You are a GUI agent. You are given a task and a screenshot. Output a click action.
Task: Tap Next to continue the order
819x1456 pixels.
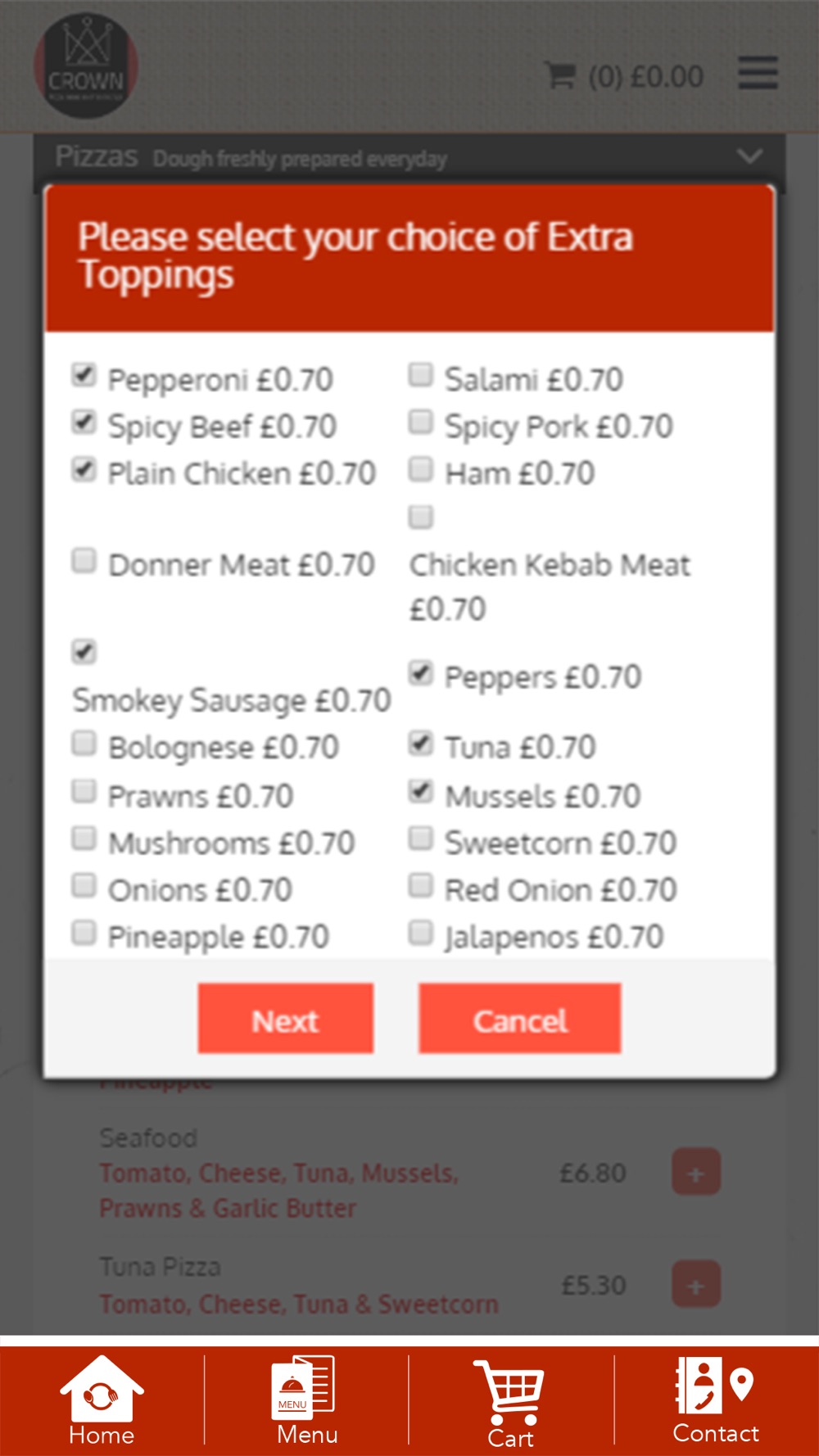[x=286, y=1019]
